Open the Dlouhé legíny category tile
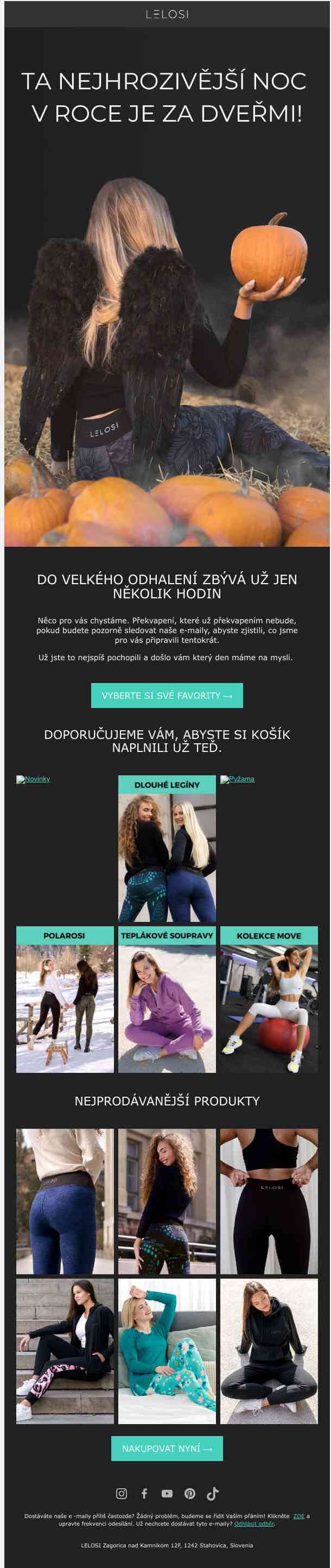 coord(167,849)
